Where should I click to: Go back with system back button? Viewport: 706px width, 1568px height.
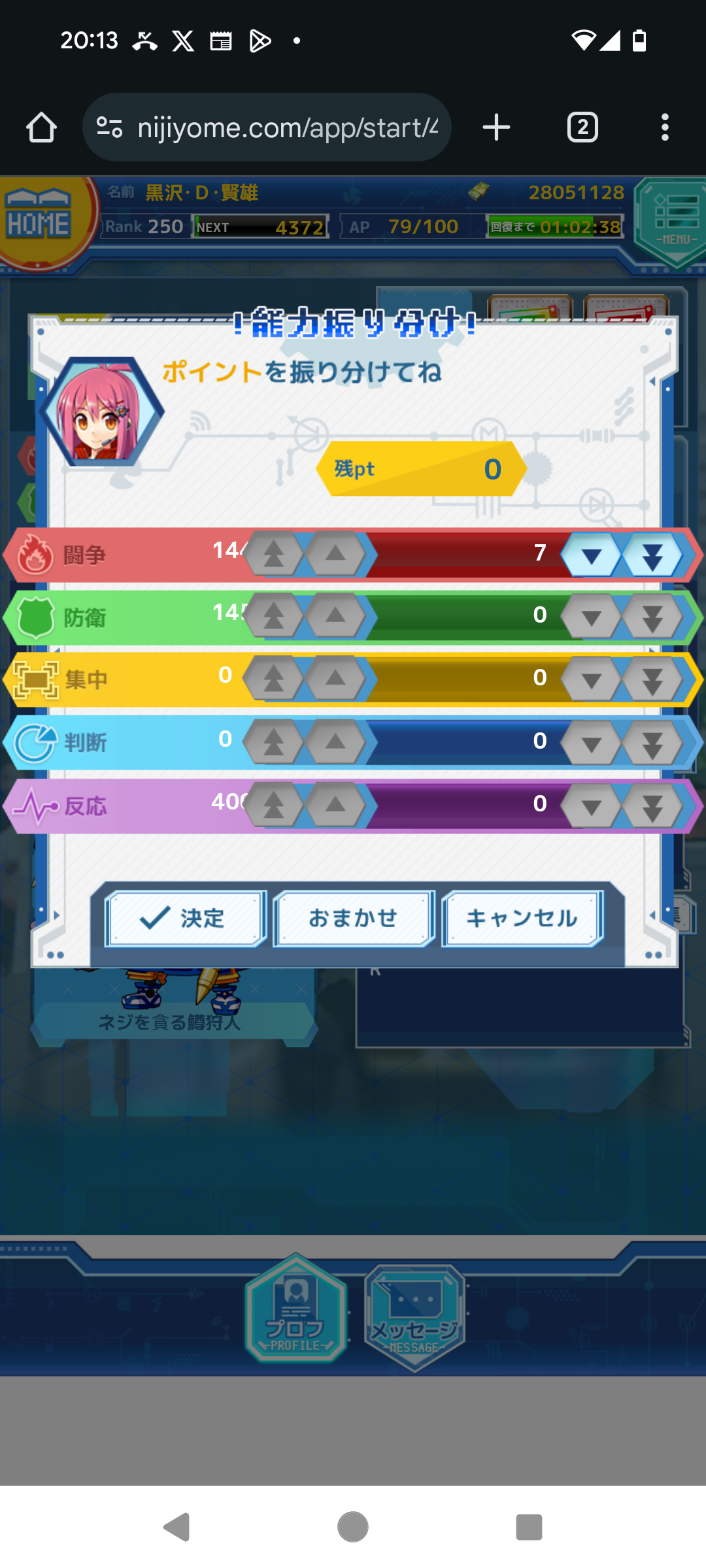point(176,1527)
